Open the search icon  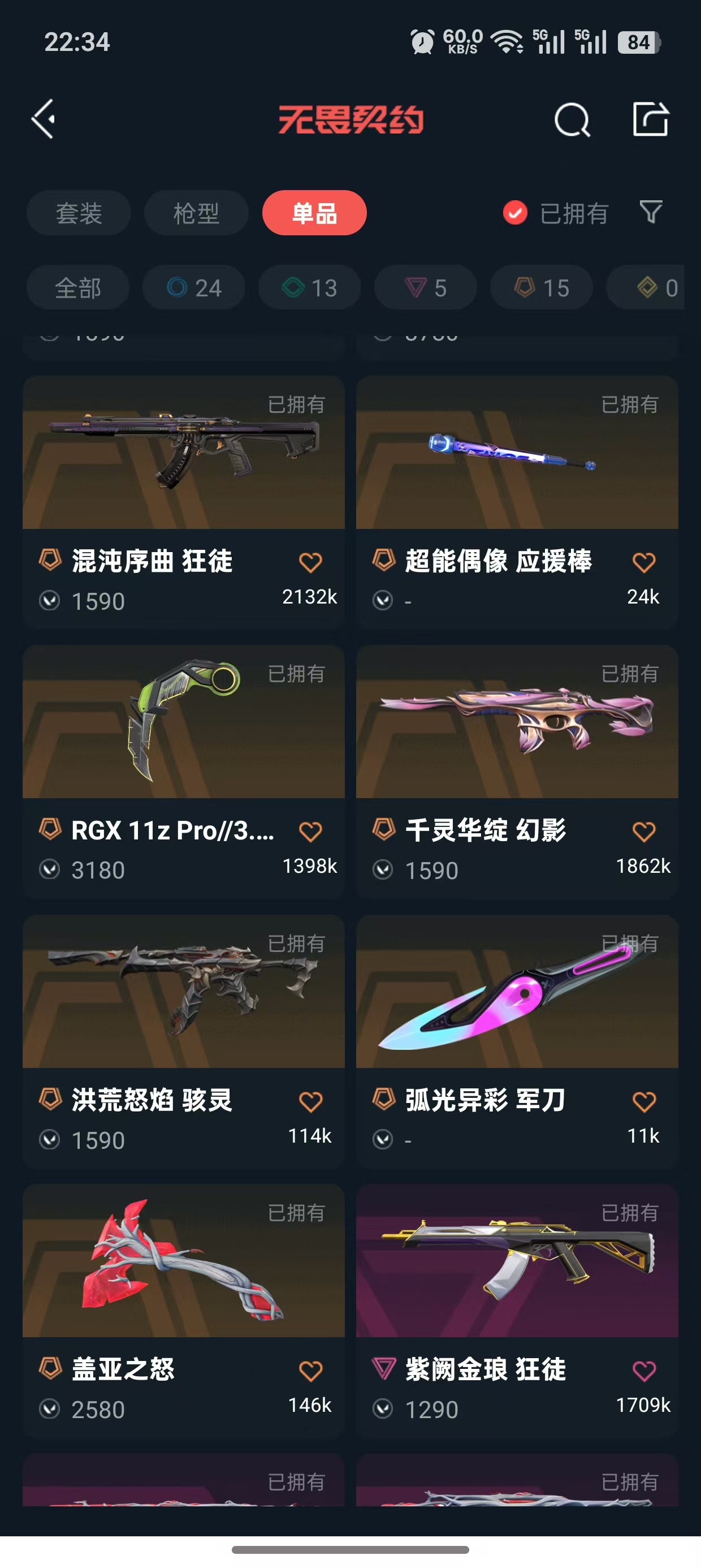572,119
